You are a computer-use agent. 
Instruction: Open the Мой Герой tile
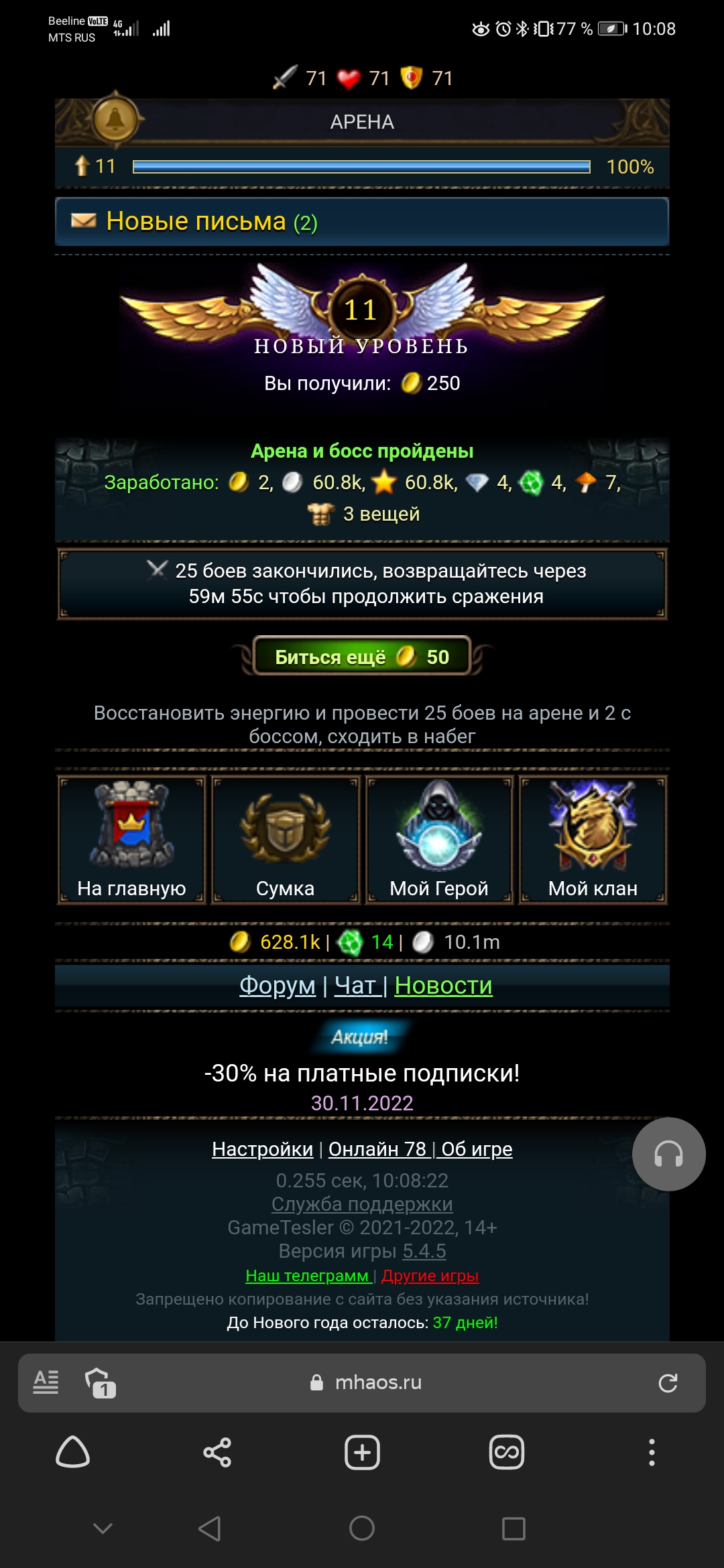point(439,840)
